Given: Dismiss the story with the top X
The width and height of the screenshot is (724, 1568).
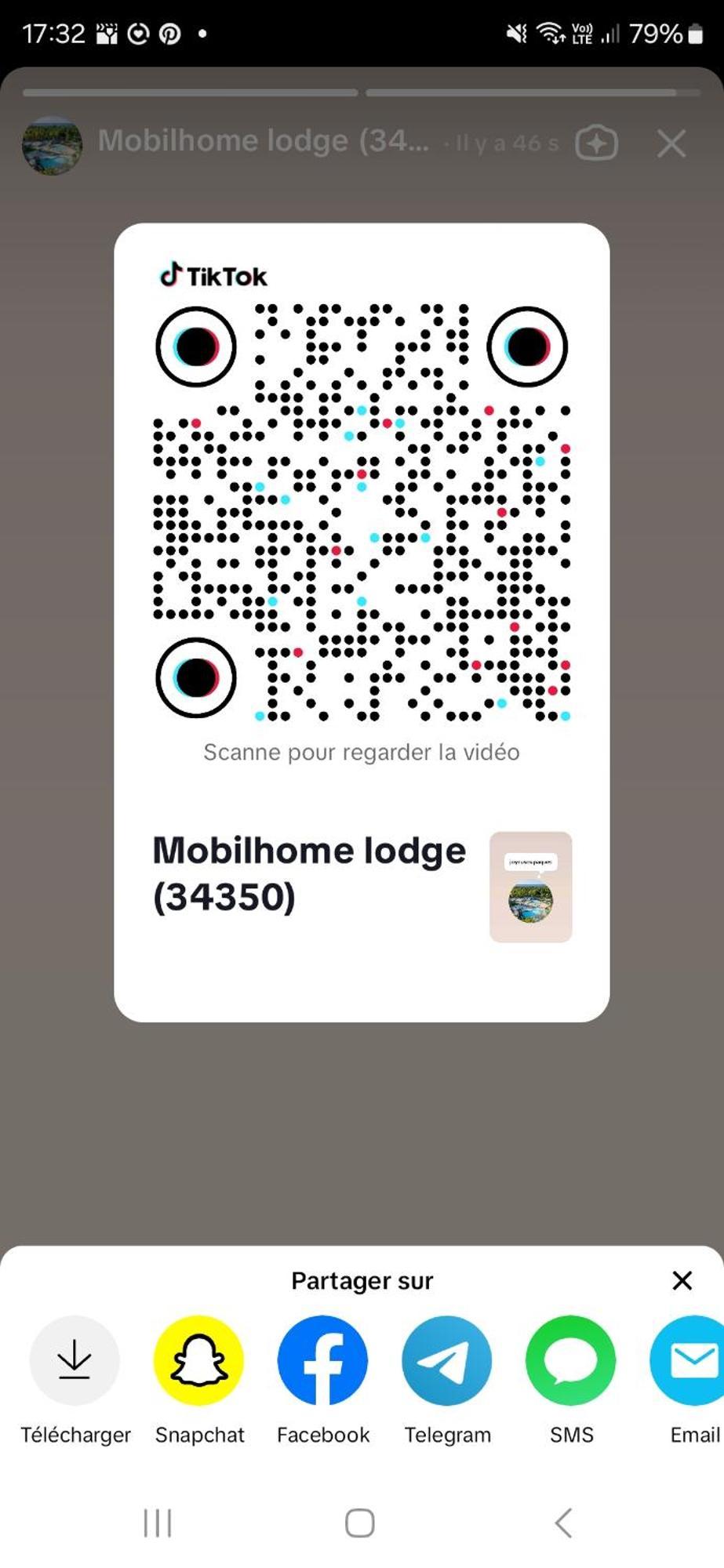Looking at the screenshot, I should click(671, 143).
